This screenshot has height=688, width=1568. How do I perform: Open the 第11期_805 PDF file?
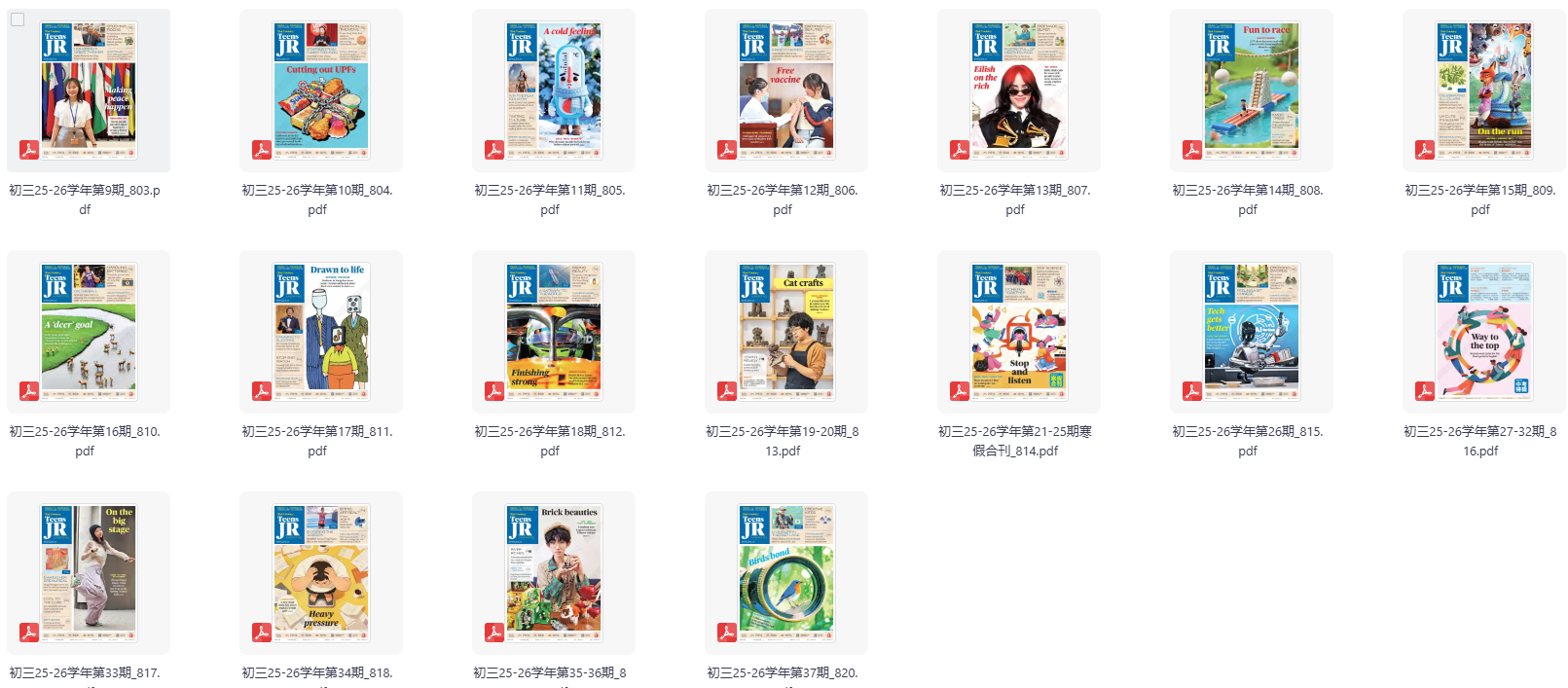[x=554, y=91]
